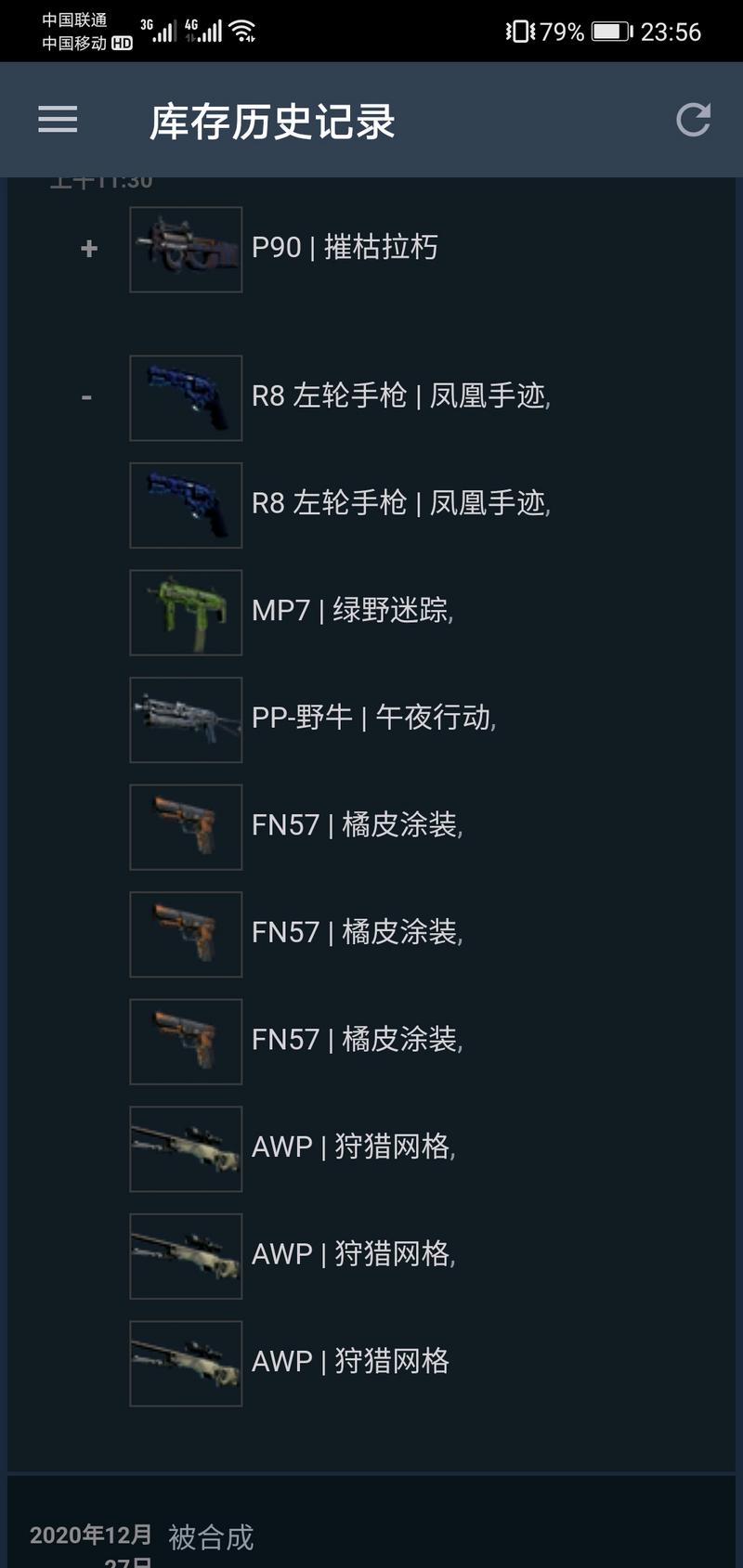Open the PP-野牛 | 午夜行动 item
This screenshot has width=743, height=1568.
[373, 718]
